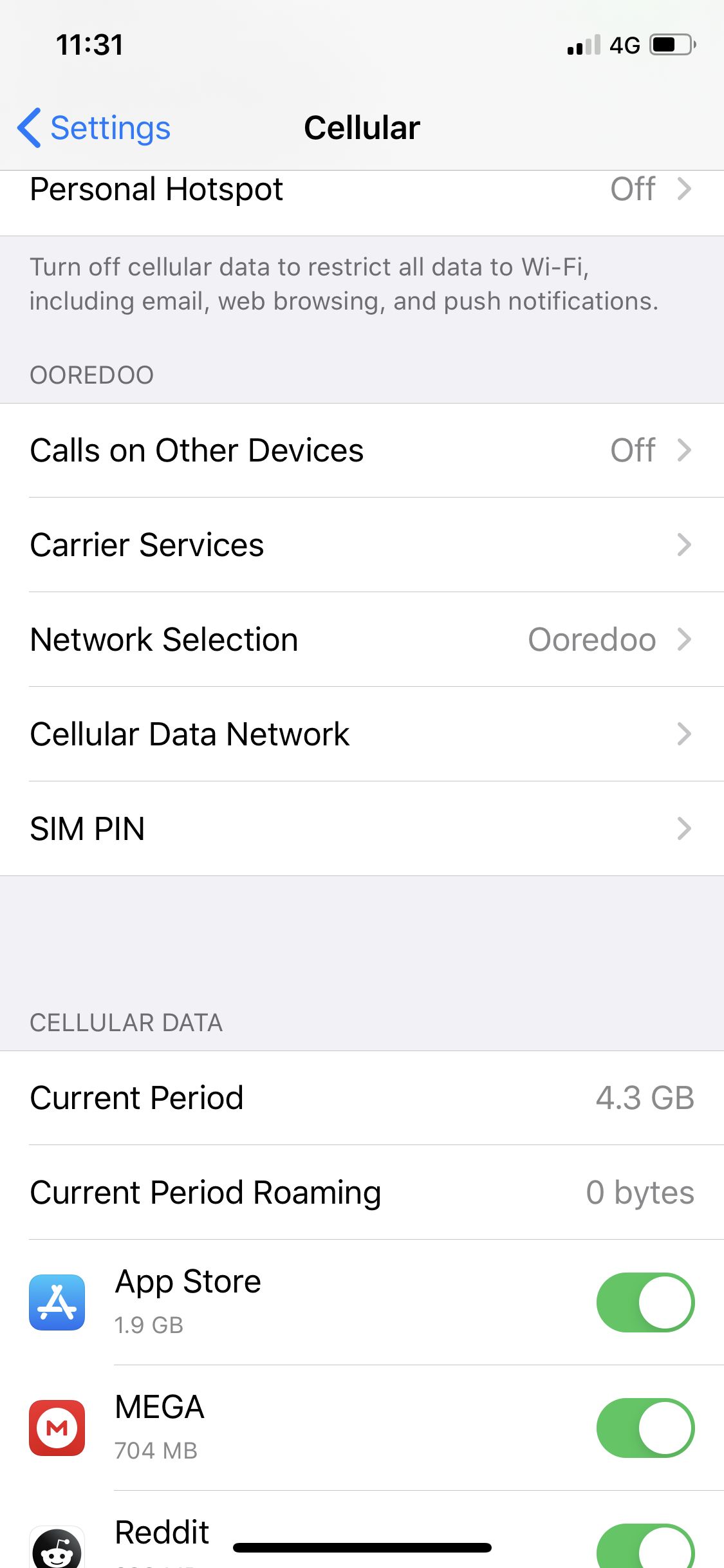Open Network Selection
The image size is (724, 1568).
point(360,640)
